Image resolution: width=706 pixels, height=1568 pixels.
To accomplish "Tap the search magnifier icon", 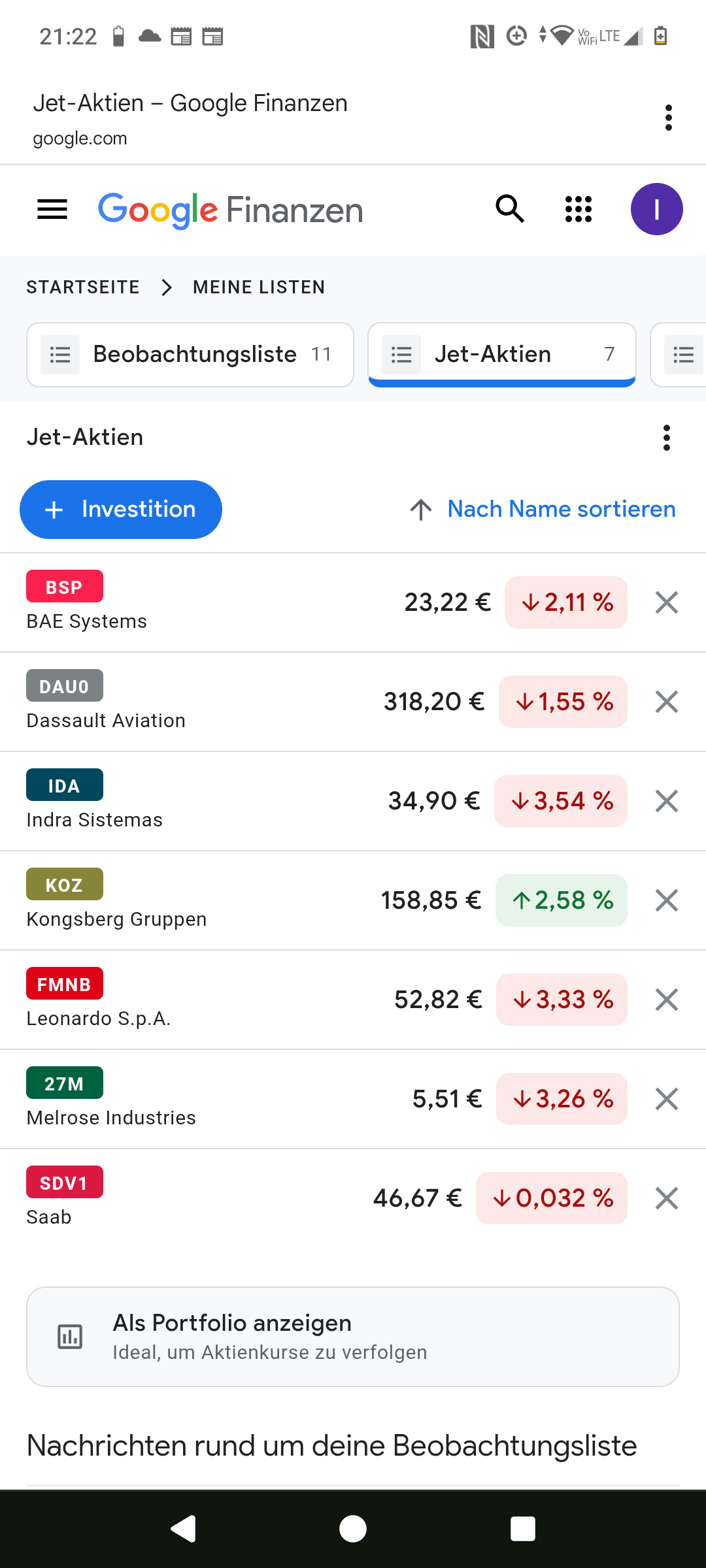I will click(x=510, y=209).
